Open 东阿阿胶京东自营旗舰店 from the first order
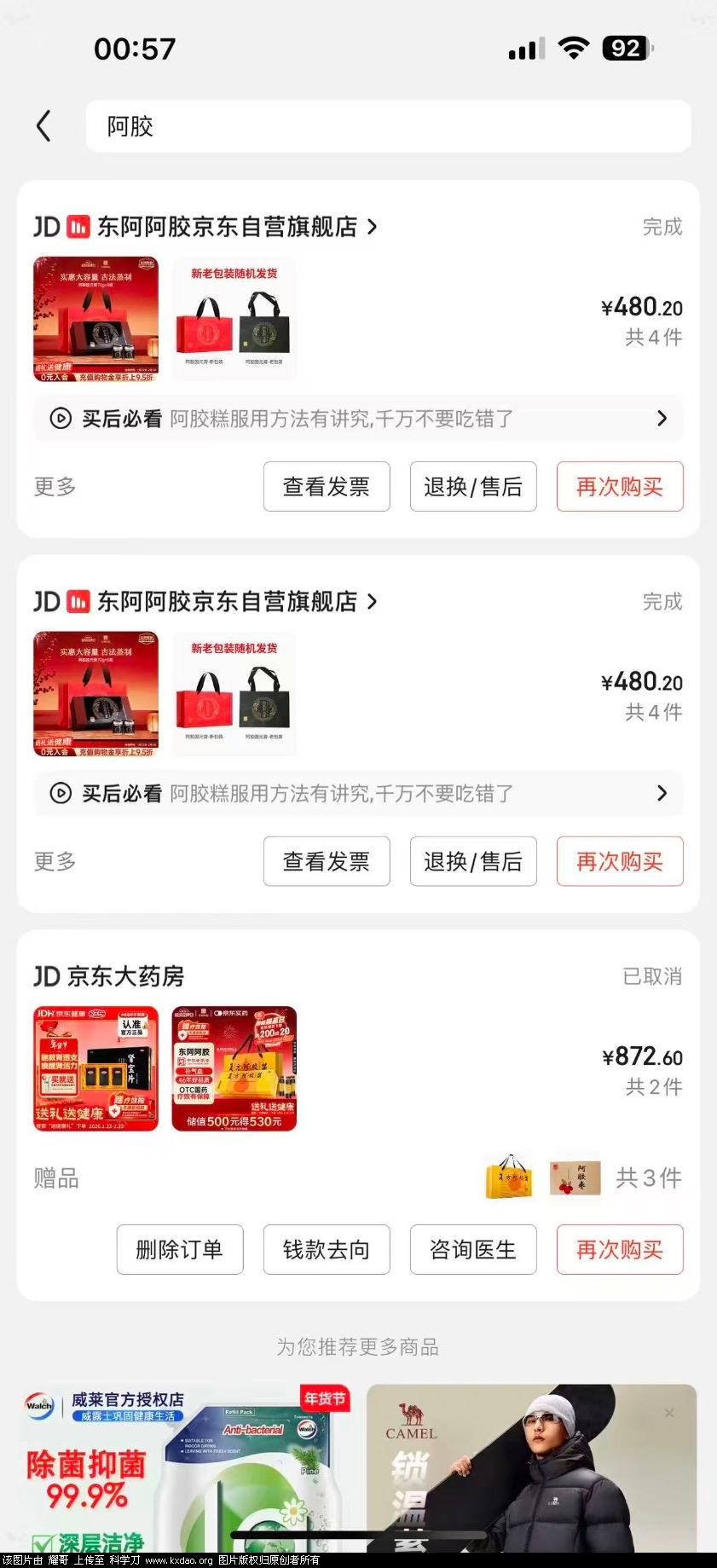The width and height of the screenshot is (717, 1568). click(x=227, y=227)
